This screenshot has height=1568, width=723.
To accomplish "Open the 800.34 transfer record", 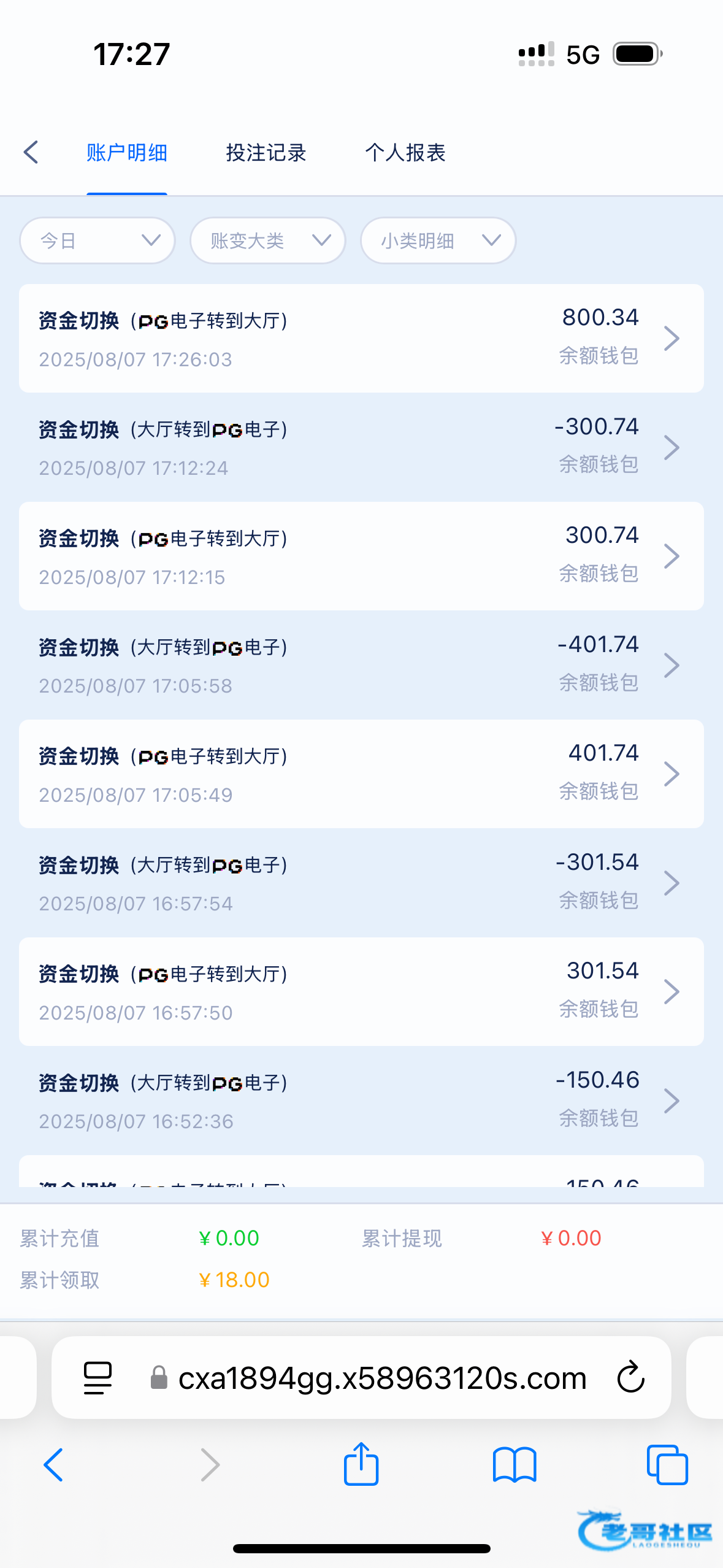I will point(361,338).
